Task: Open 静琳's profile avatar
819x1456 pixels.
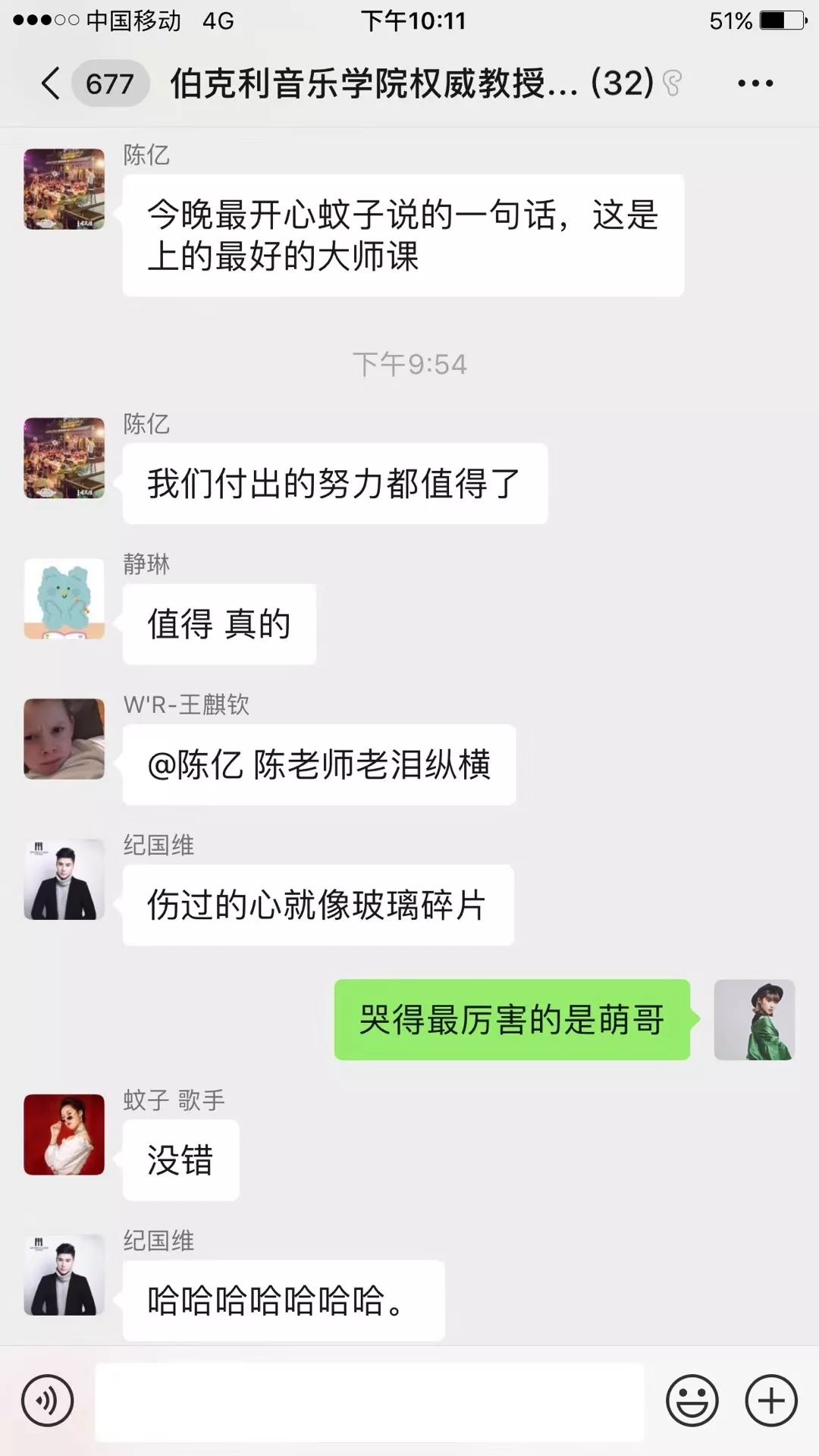Action: coord(64,599)
